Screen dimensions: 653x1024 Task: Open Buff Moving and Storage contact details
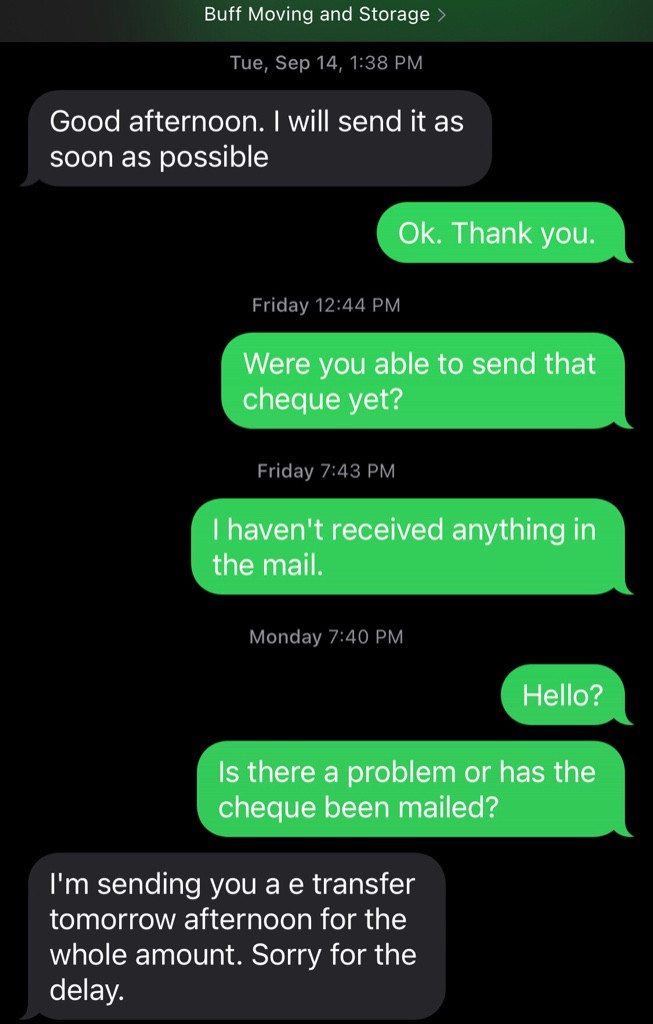point(325,14)
